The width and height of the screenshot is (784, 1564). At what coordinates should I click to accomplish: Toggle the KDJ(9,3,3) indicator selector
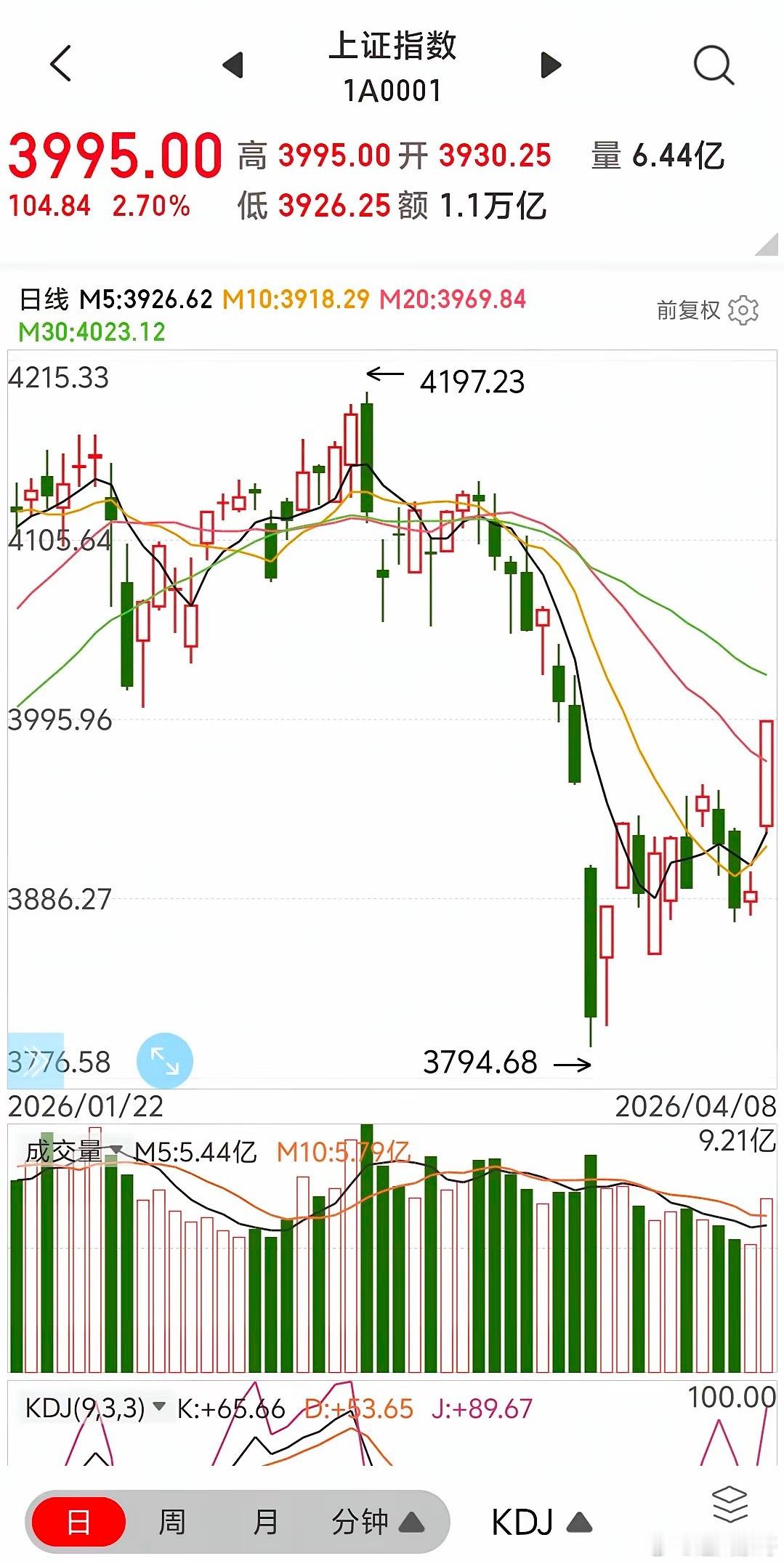pos(87,1406)
